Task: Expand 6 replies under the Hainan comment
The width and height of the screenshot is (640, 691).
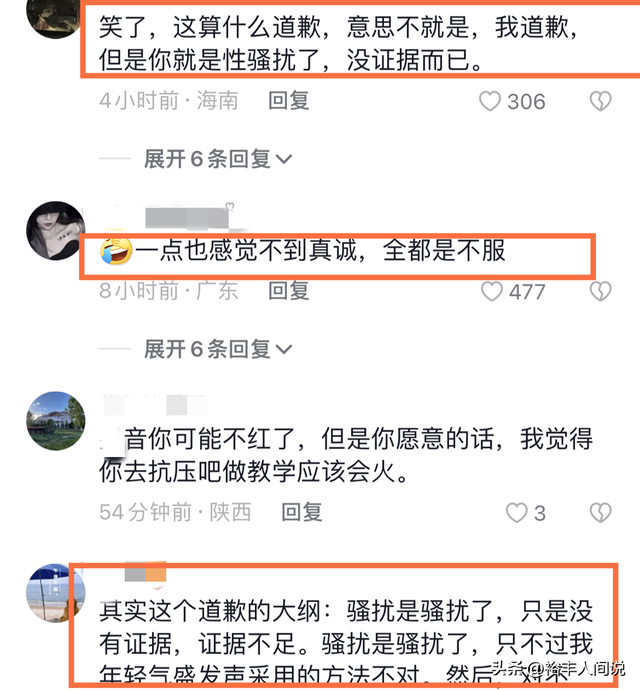Action: [x=218, y=159]
